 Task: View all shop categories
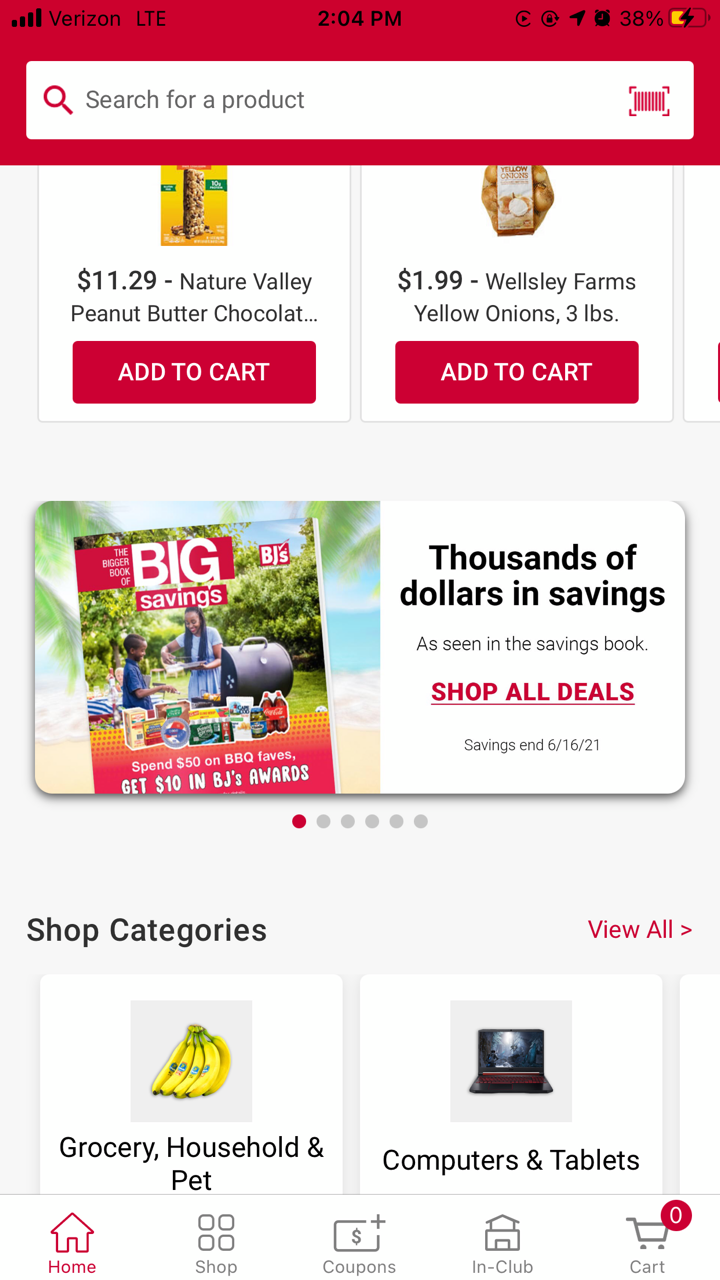click(x=639, y=929)
